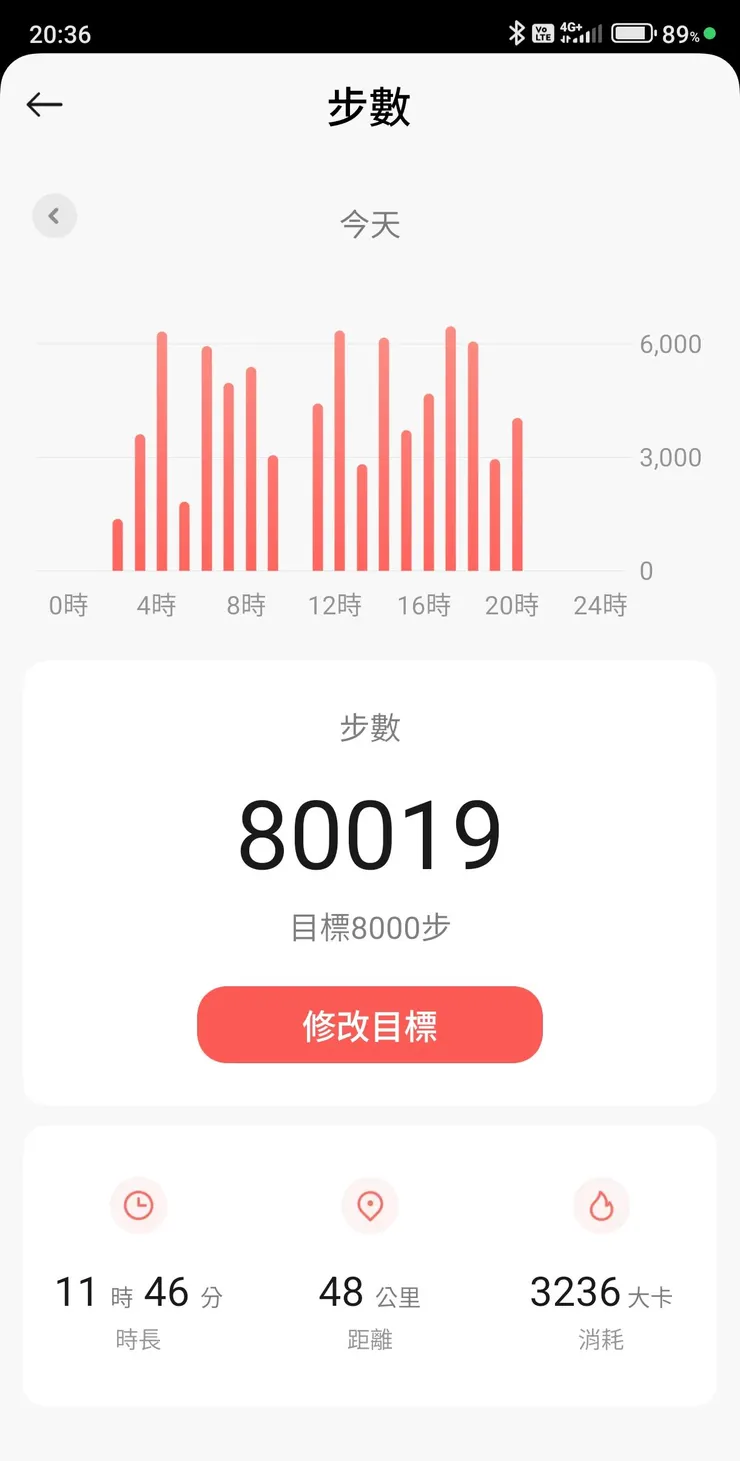Tap the location pin icon above 距離
The width and height of the screenshot is (740, 1461).
coord(370,1206)
